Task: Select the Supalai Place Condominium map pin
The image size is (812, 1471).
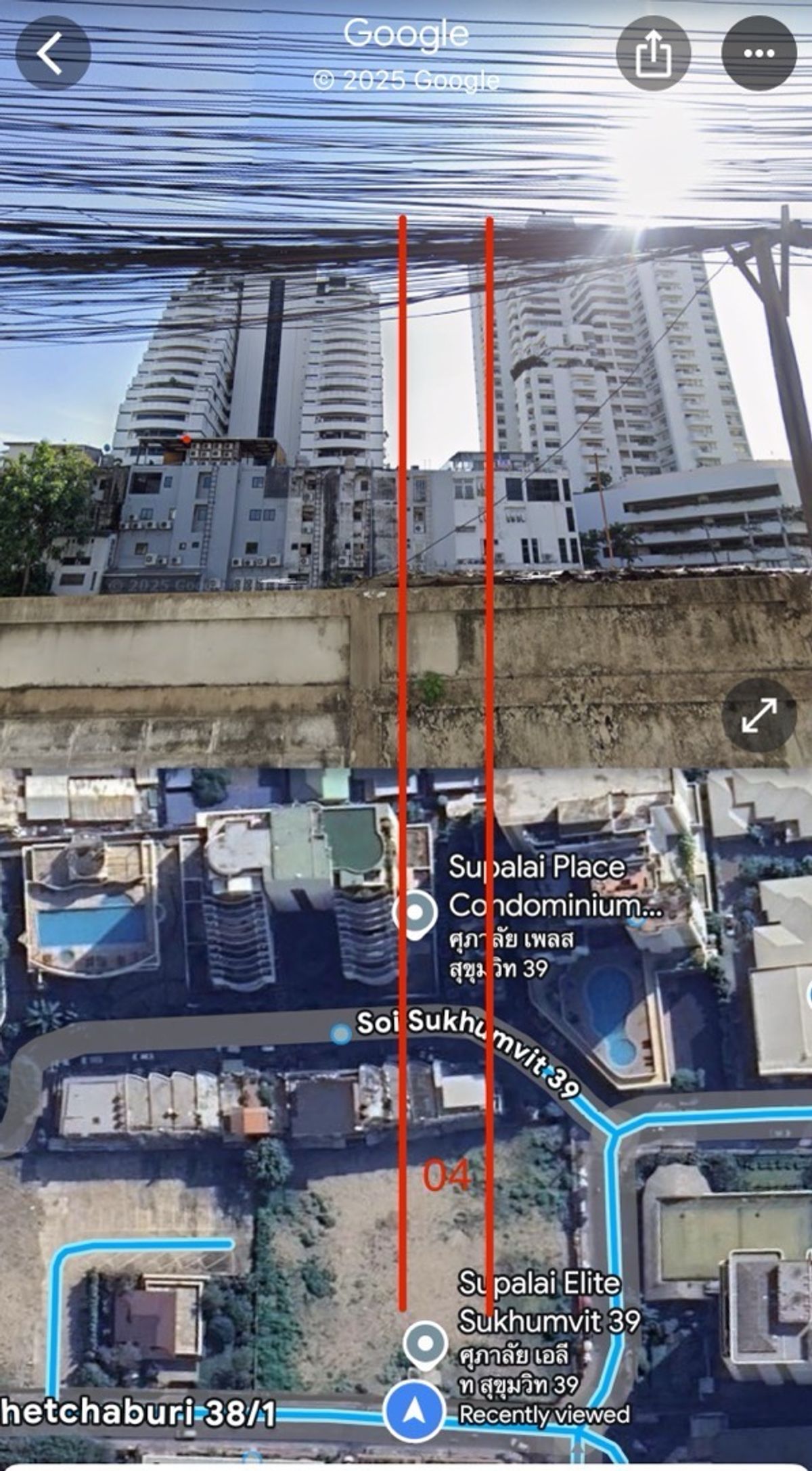Action: point(415,914)
